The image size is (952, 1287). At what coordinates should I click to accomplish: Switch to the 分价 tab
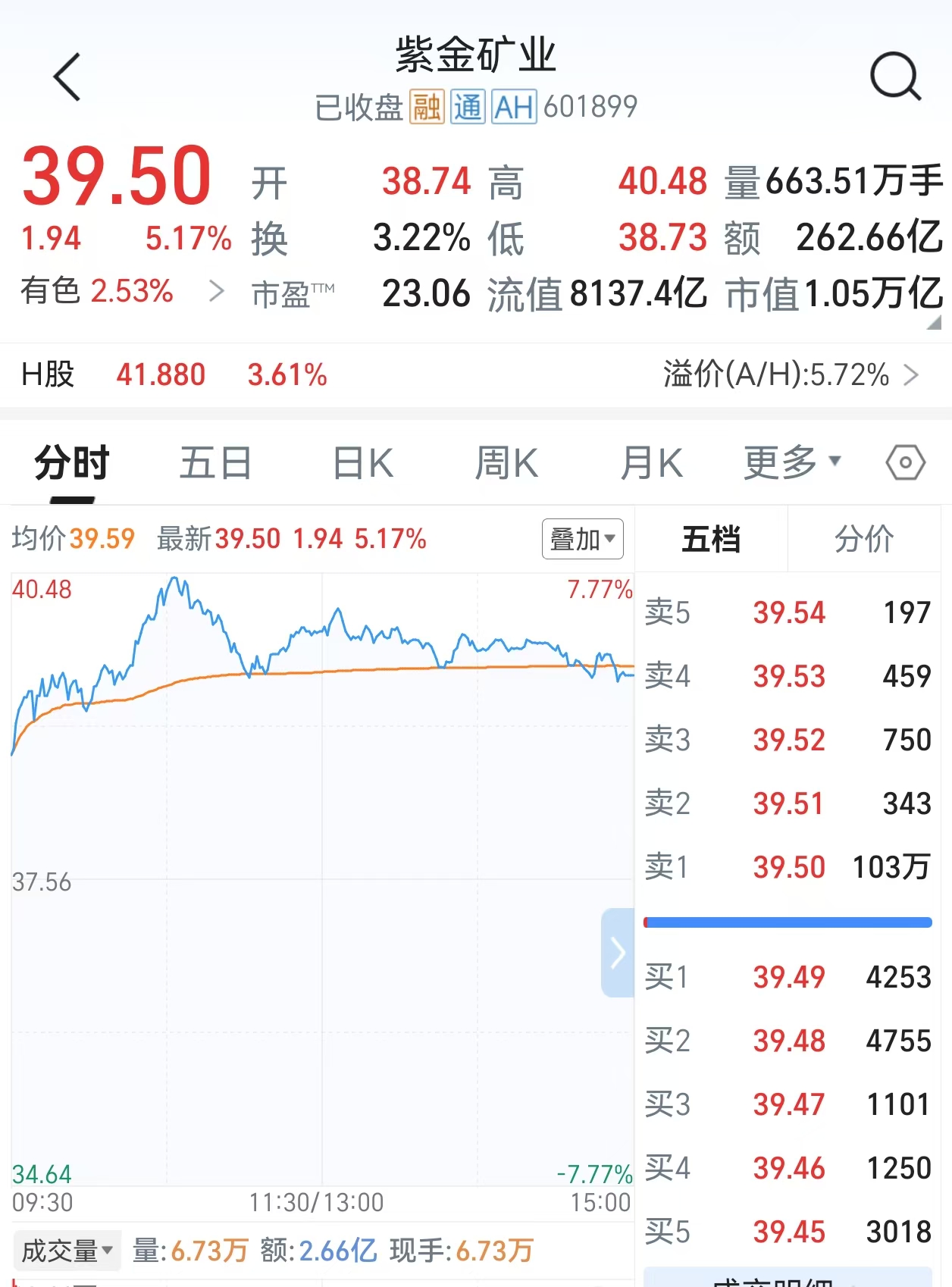863,540
